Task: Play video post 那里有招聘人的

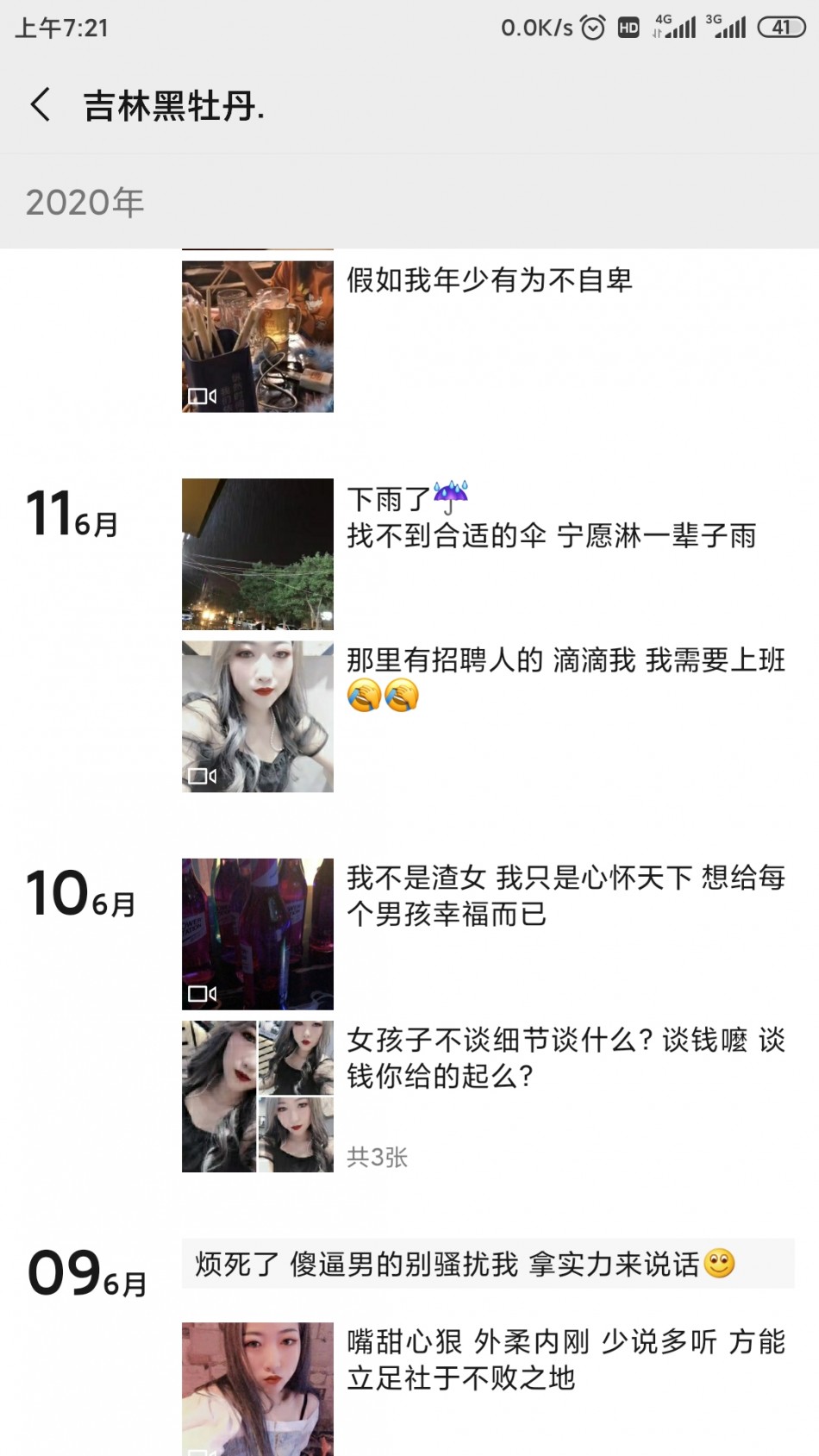Action: click(x=257, y=716)
